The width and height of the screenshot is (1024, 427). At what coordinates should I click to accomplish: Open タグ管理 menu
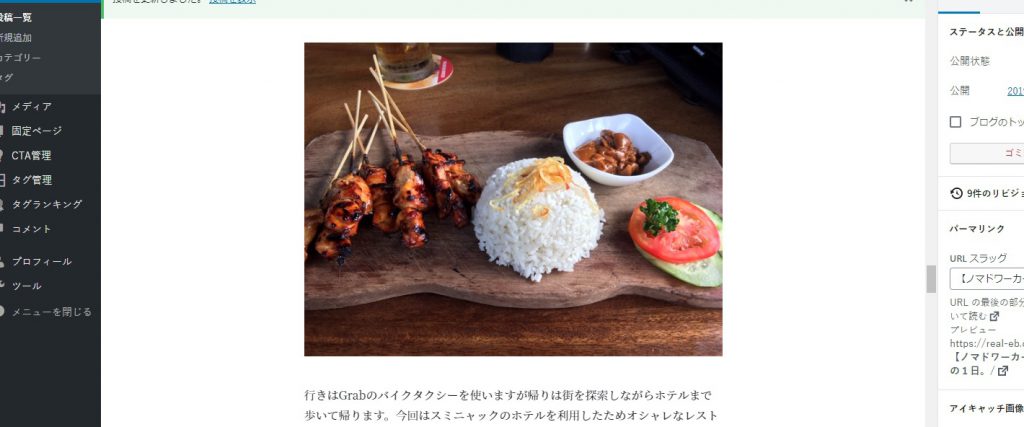(x=32, y=180)
